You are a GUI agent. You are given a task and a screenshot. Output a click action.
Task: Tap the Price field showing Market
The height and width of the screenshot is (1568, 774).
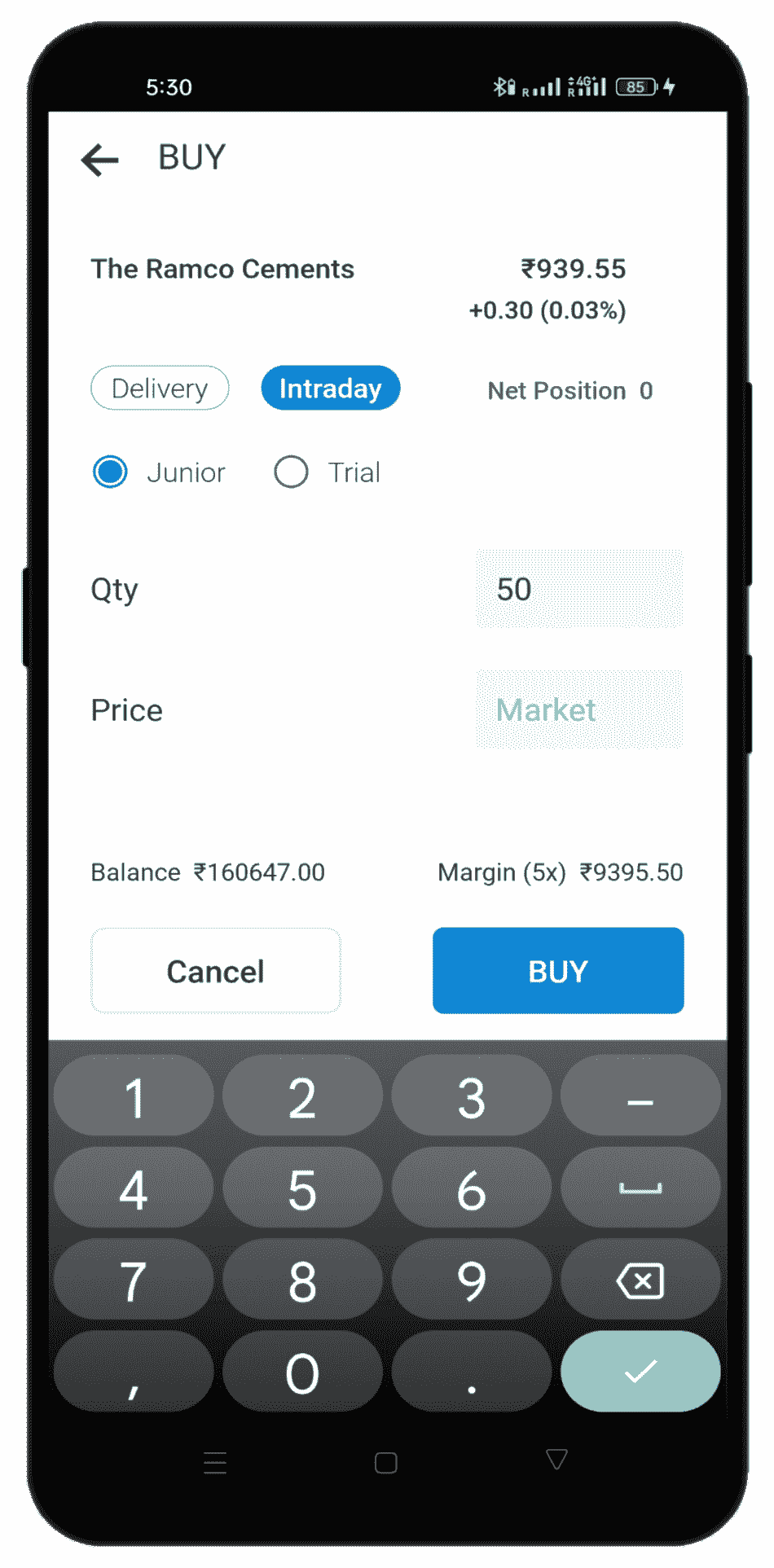coord(578,709)
